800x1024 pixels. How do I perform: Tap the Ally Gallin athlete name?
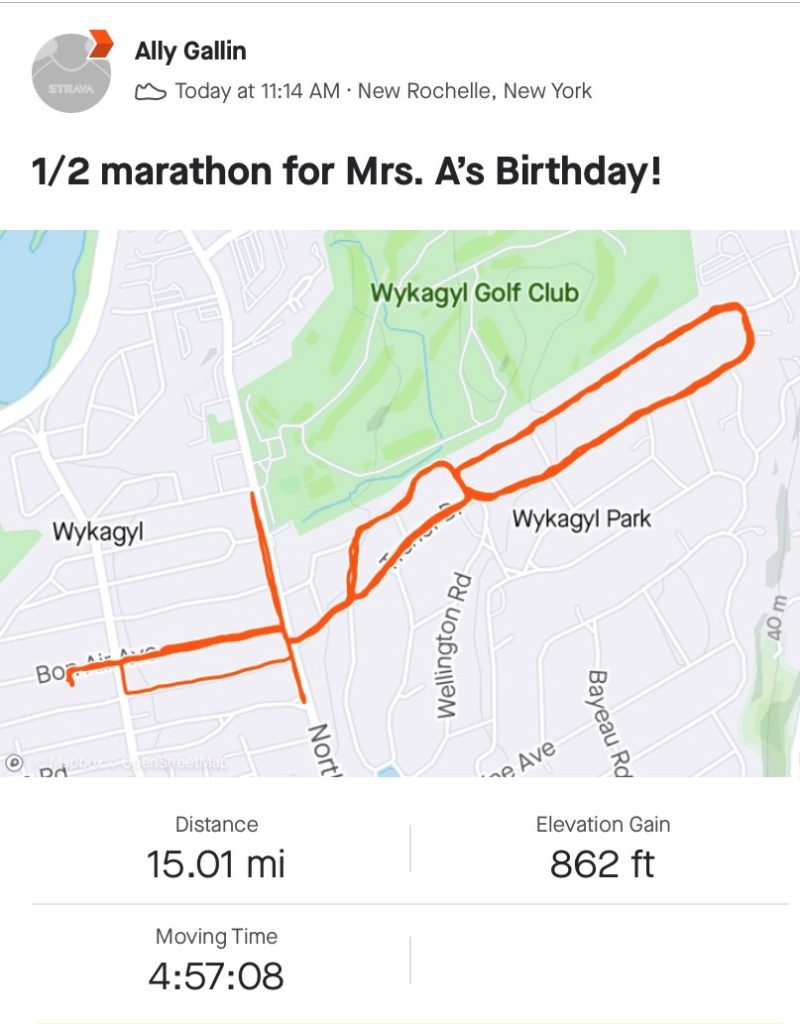(x=190, y=51)
